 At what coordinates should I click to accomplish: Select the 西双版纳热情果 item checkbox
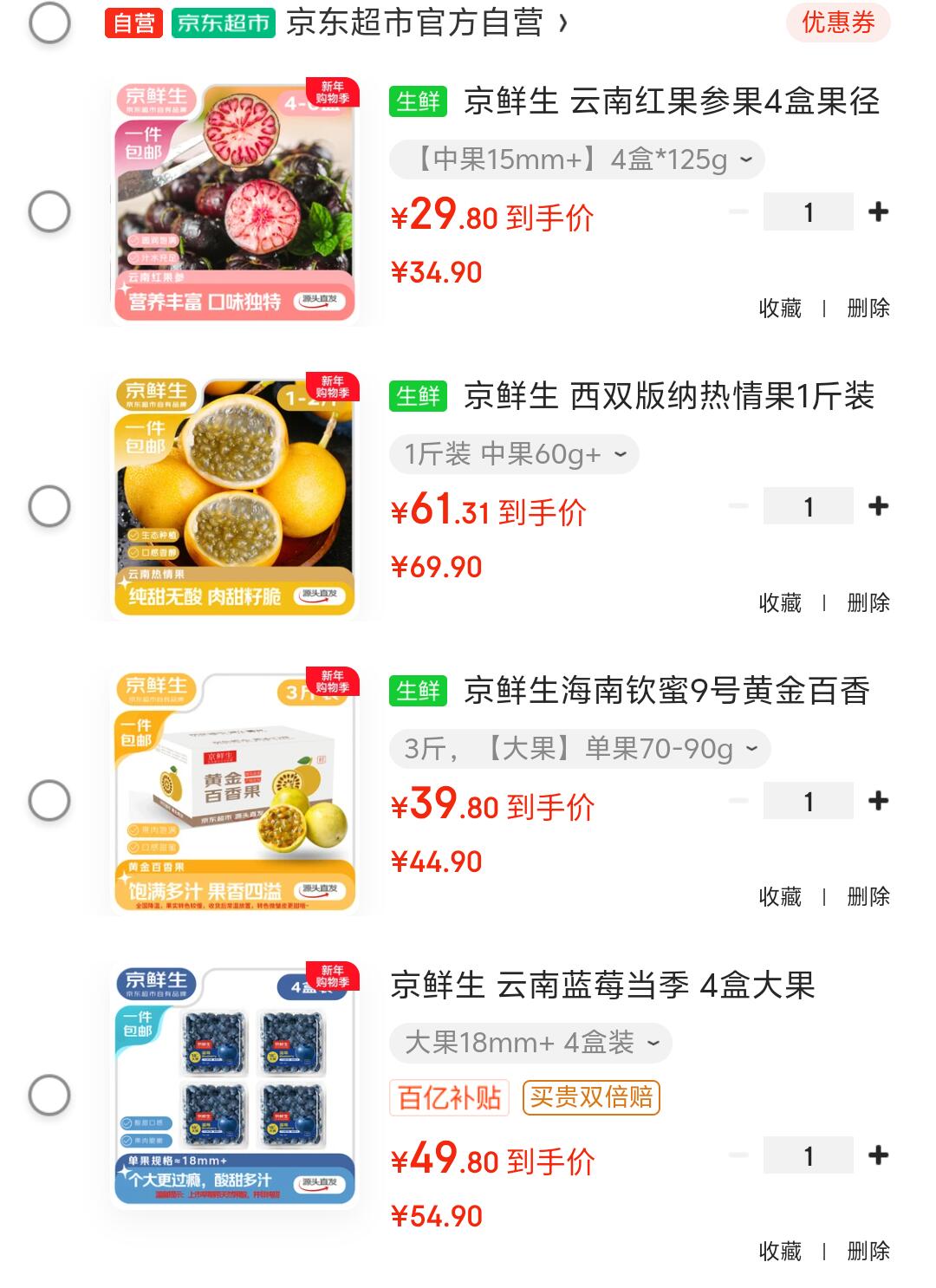[49, 506]
